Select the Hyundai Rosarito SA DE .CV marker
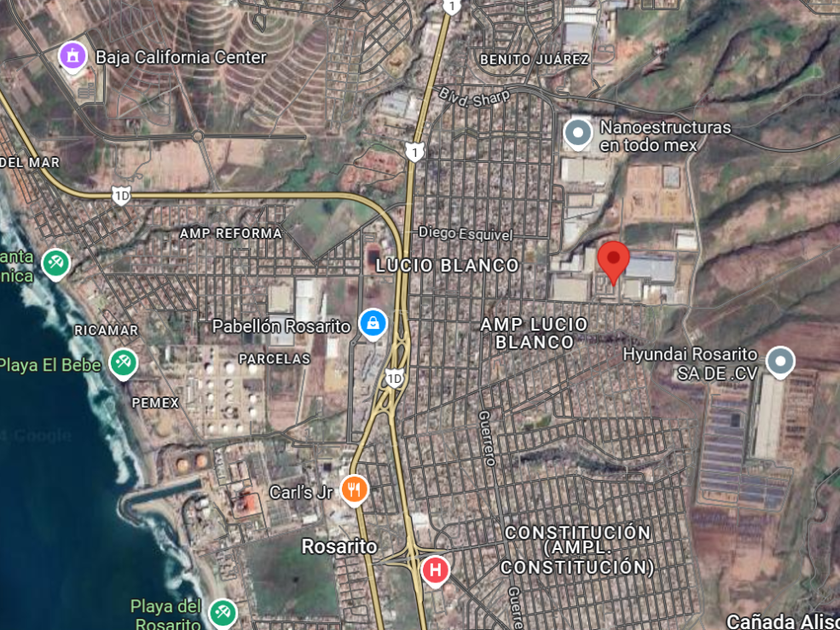Image resolution: width=840 pixels, height=630 pixels. click(x=780, y=362)
